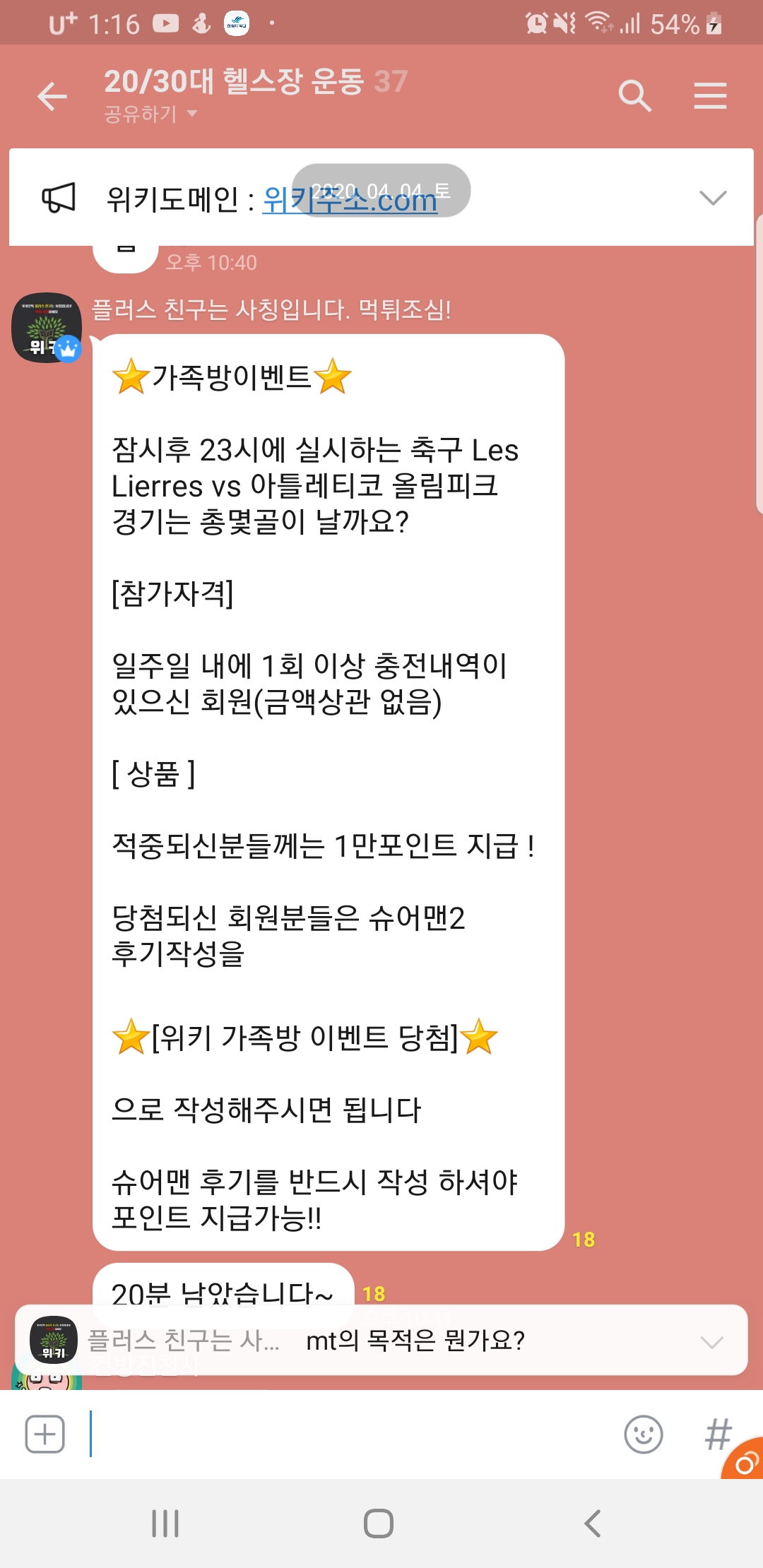Open the chat room hamburger menu
The image size is (763, 1568).
click(710, 95)
